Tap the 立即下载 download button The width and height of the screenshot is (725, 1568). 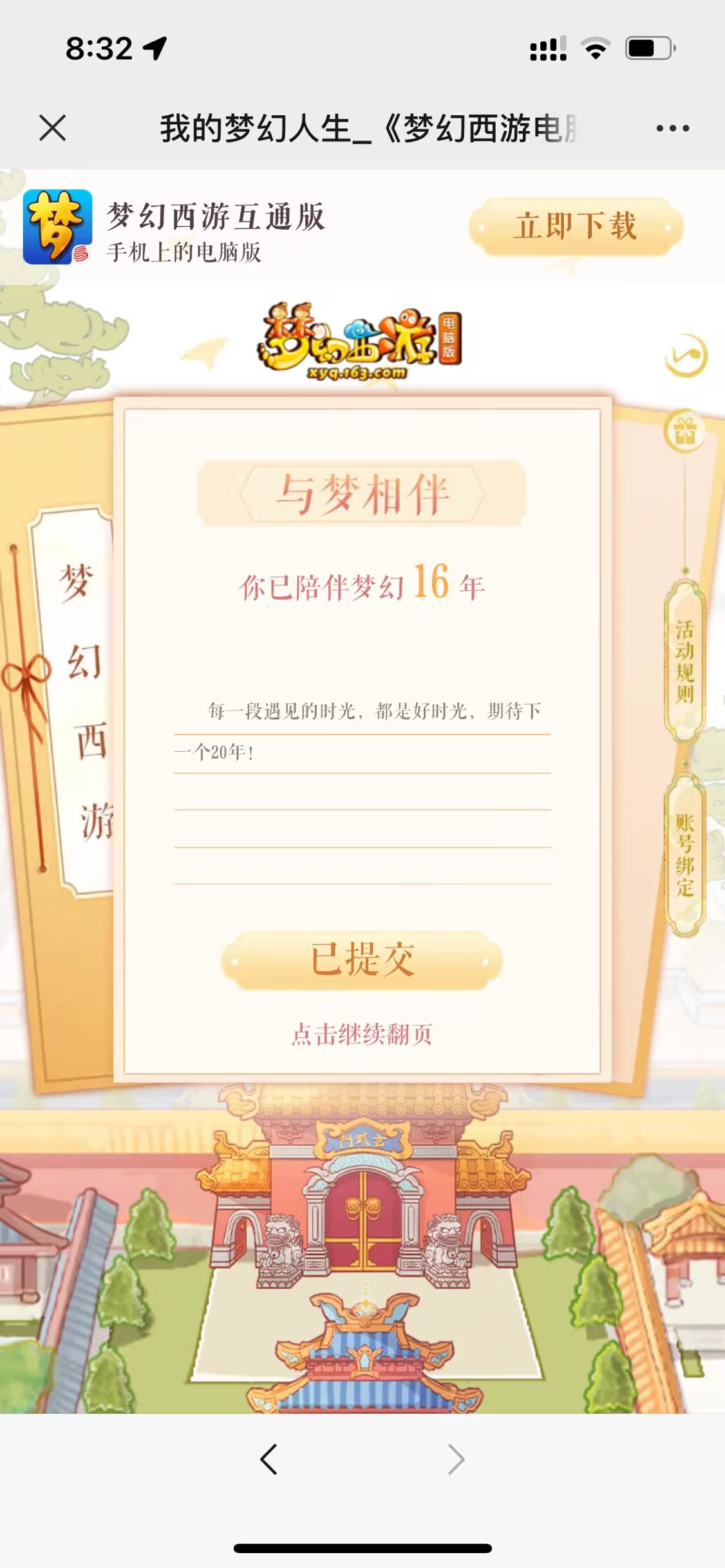[576, 227]
